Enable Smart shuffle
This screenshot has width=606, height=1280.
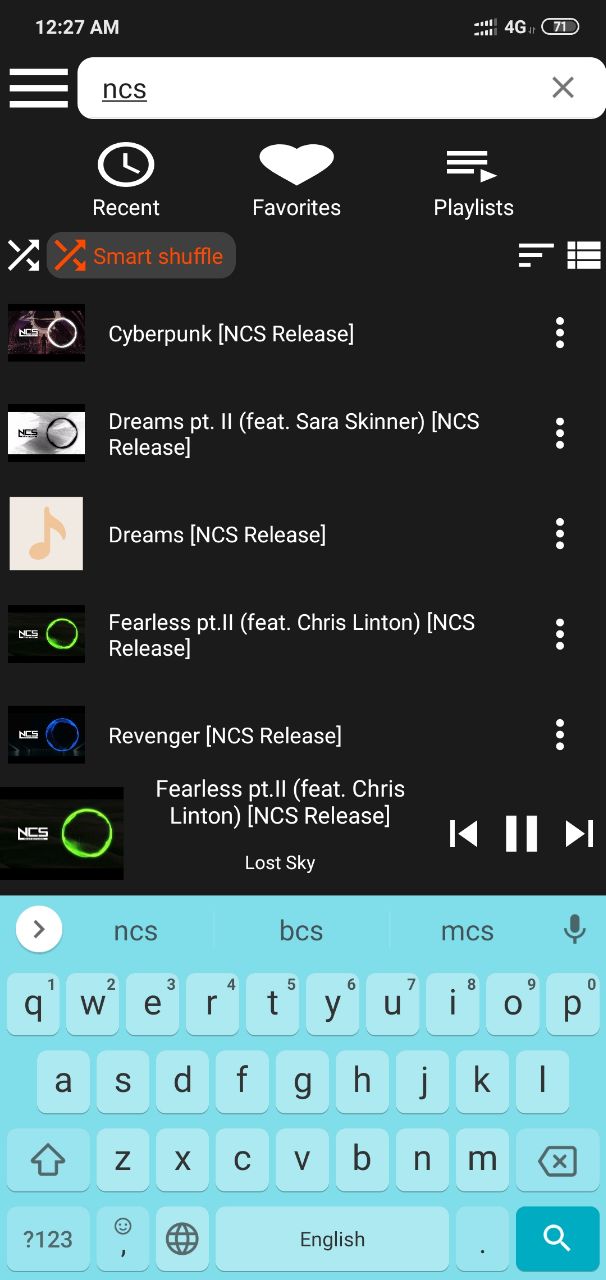tap(141, 256)
